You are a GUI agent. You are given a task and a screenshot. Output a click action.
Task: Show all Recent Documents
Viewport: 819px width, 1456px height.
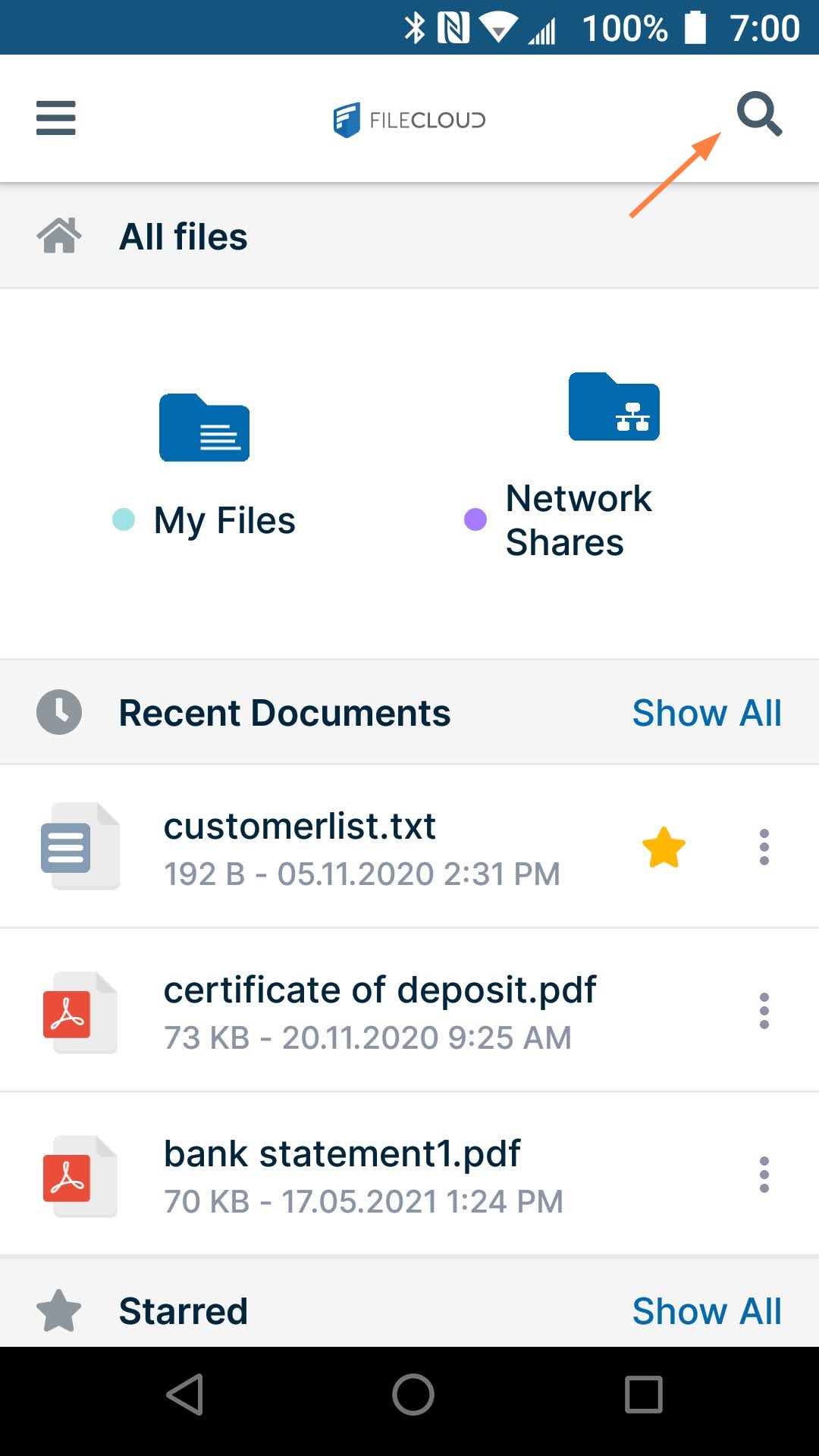click(706, 713)
